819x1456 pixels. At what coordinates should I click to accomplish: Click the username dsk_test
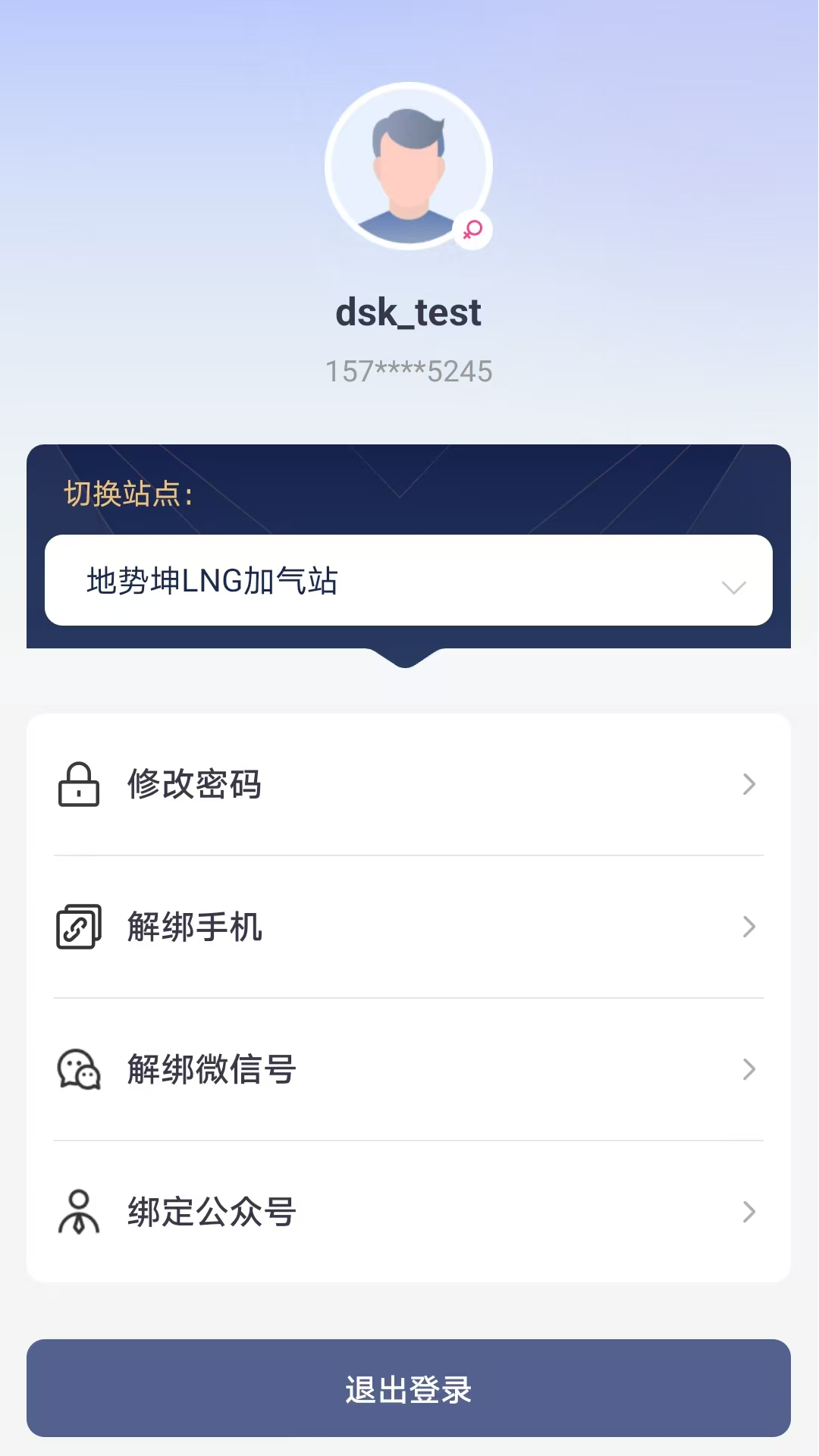[409, 312]
